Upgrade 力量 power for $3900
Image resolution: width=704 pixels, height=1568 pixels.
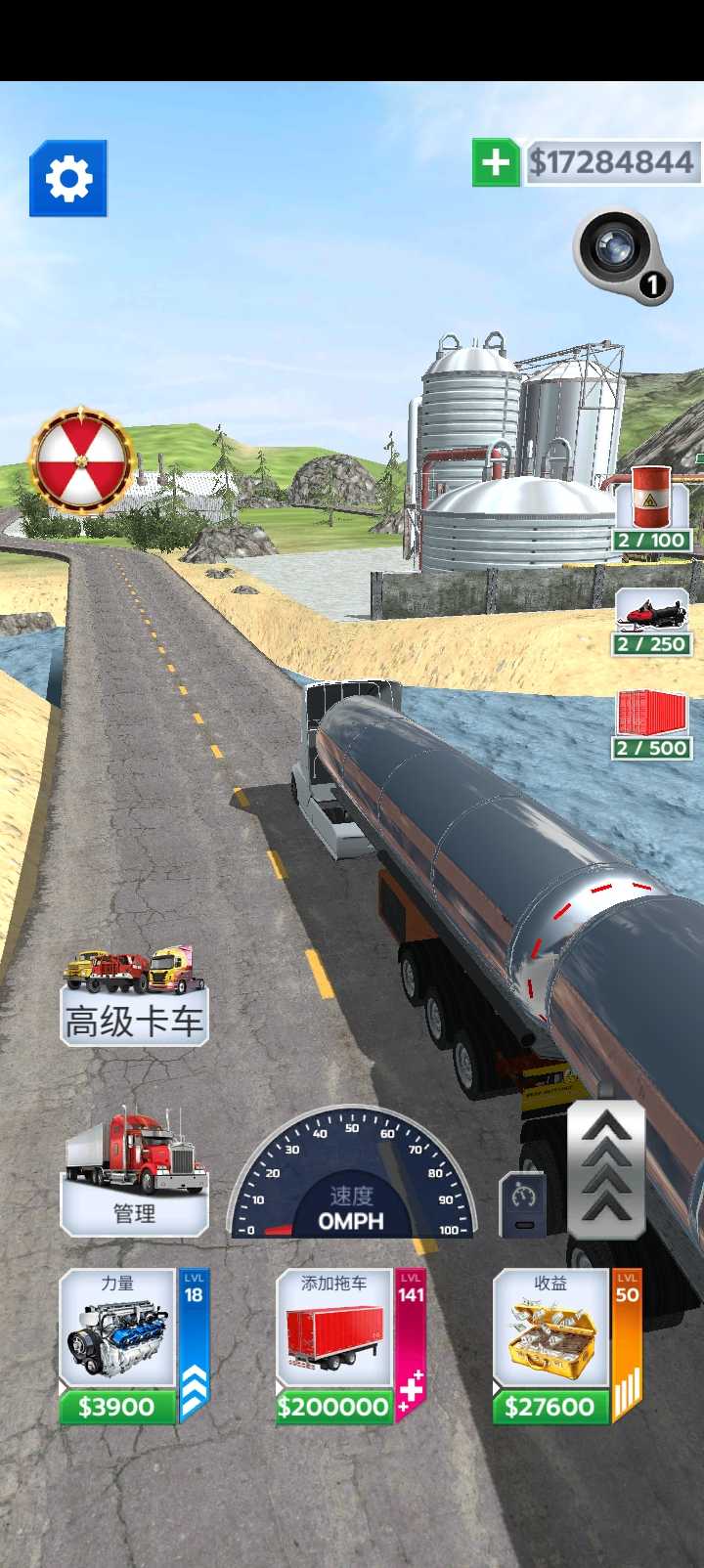(133, 1347)
